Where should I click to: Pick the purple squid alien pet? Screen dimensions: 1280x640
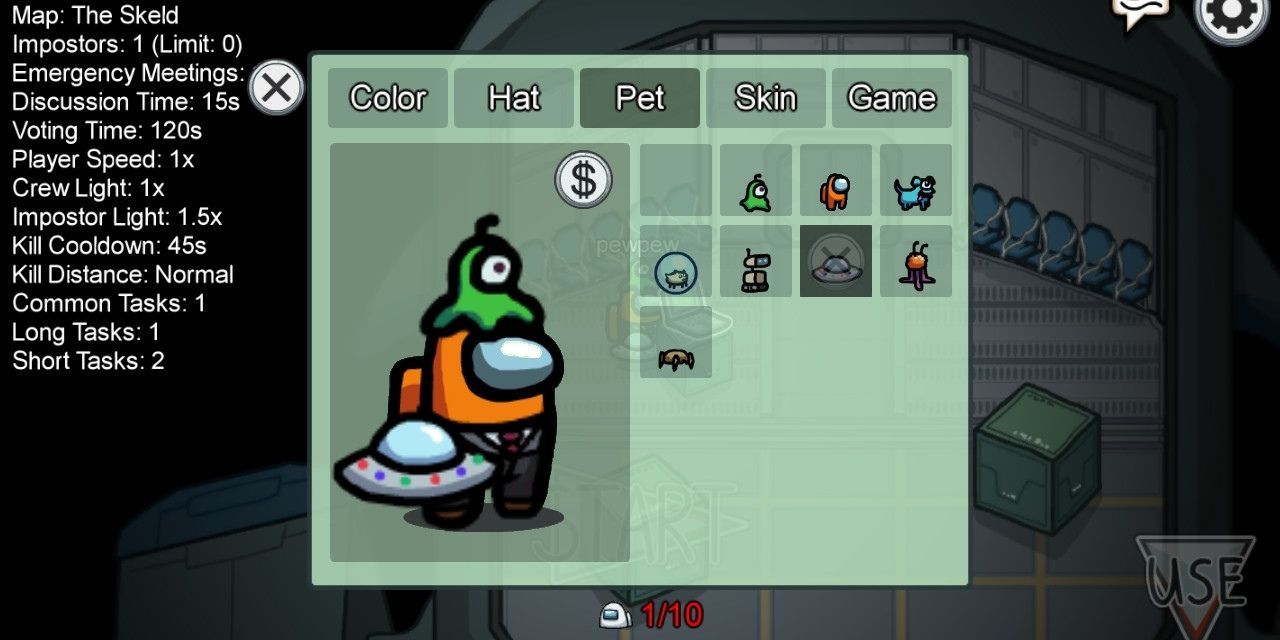pyautogui.click(x=916, y=262)
